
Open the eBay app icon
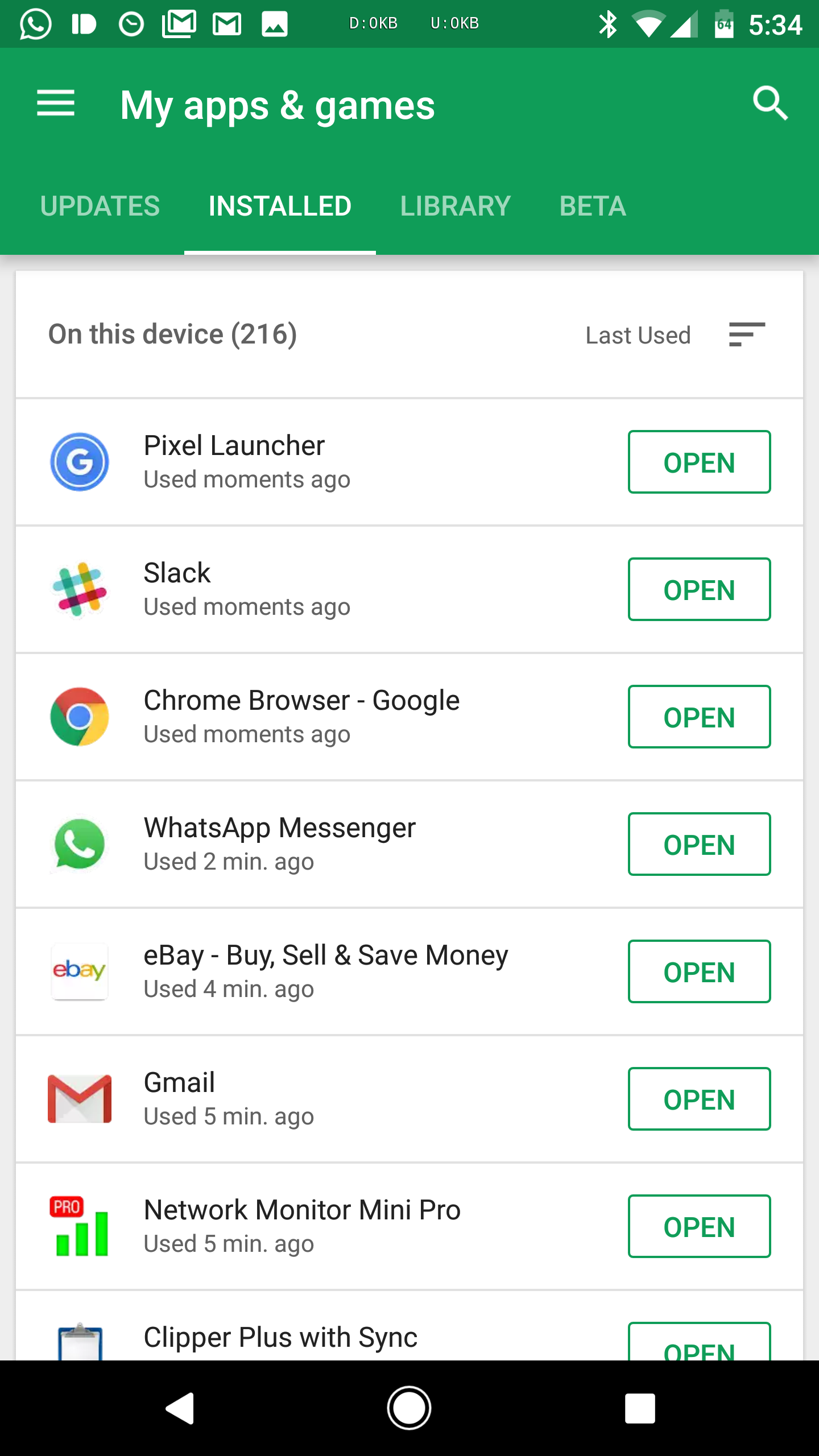click(x=80, y=971)
